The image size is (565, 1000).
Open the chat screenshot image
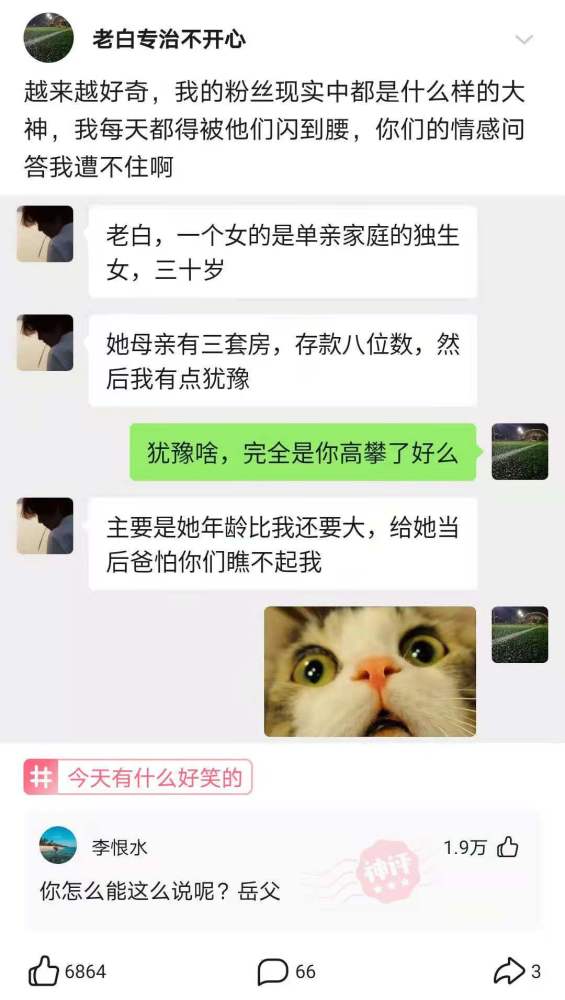pyautogui.click(x=282, y=469)
